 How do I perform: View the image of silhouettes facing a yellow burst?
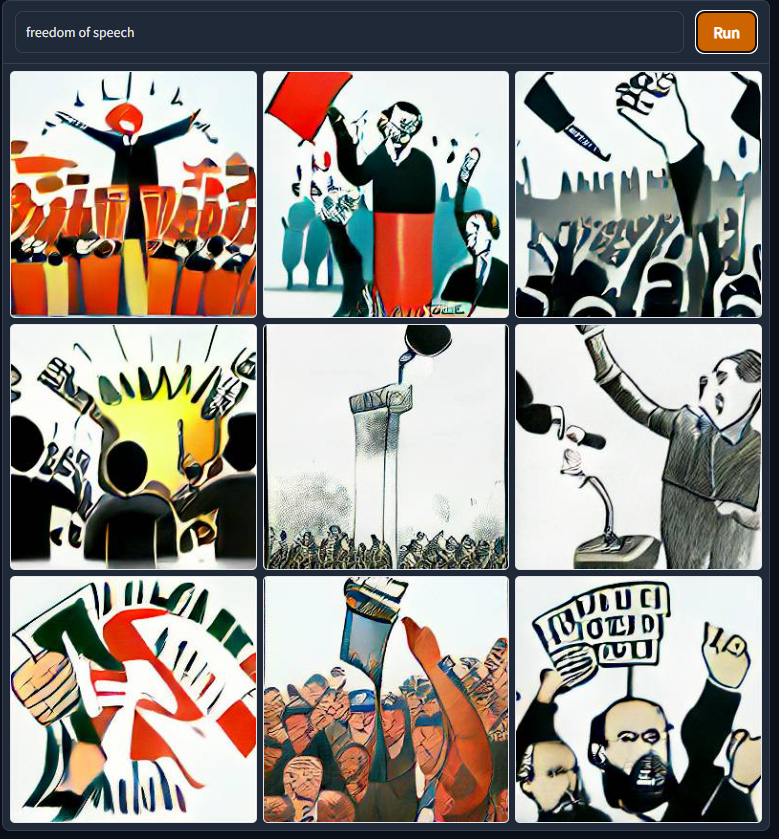tap(133, 446)
